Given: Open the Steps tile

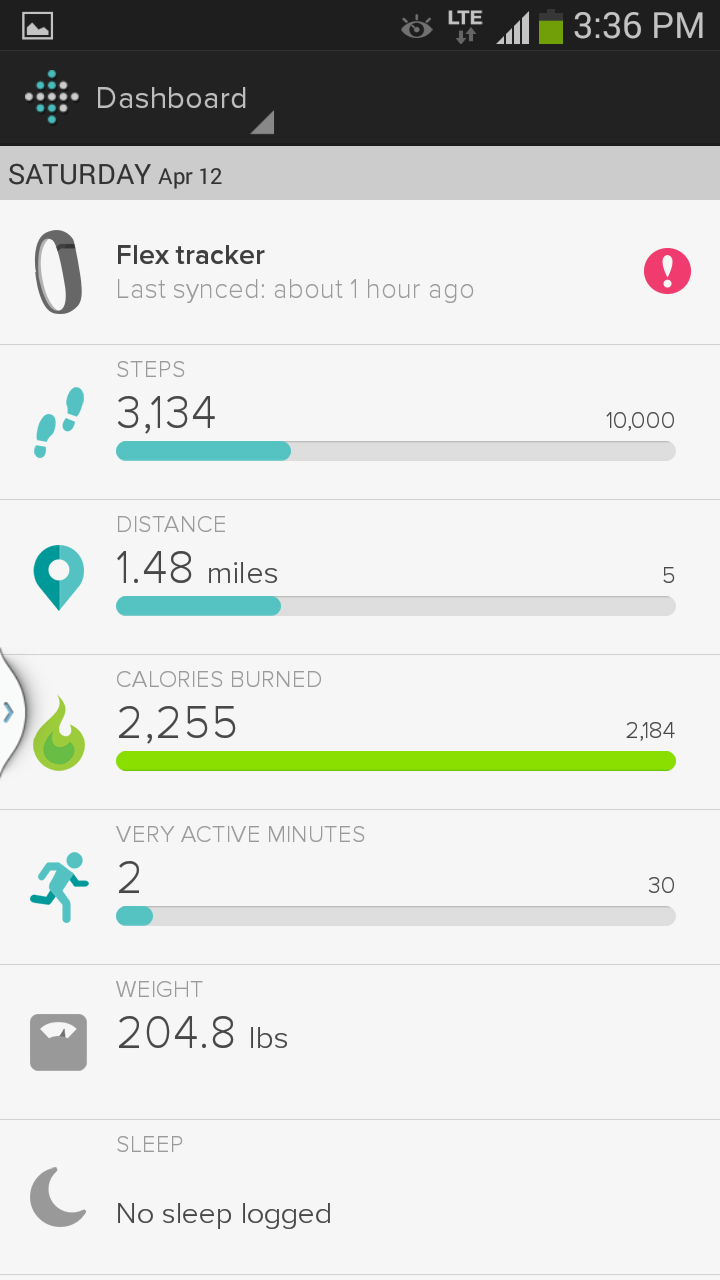Looking at the screenshot, I should pos(360,422).
